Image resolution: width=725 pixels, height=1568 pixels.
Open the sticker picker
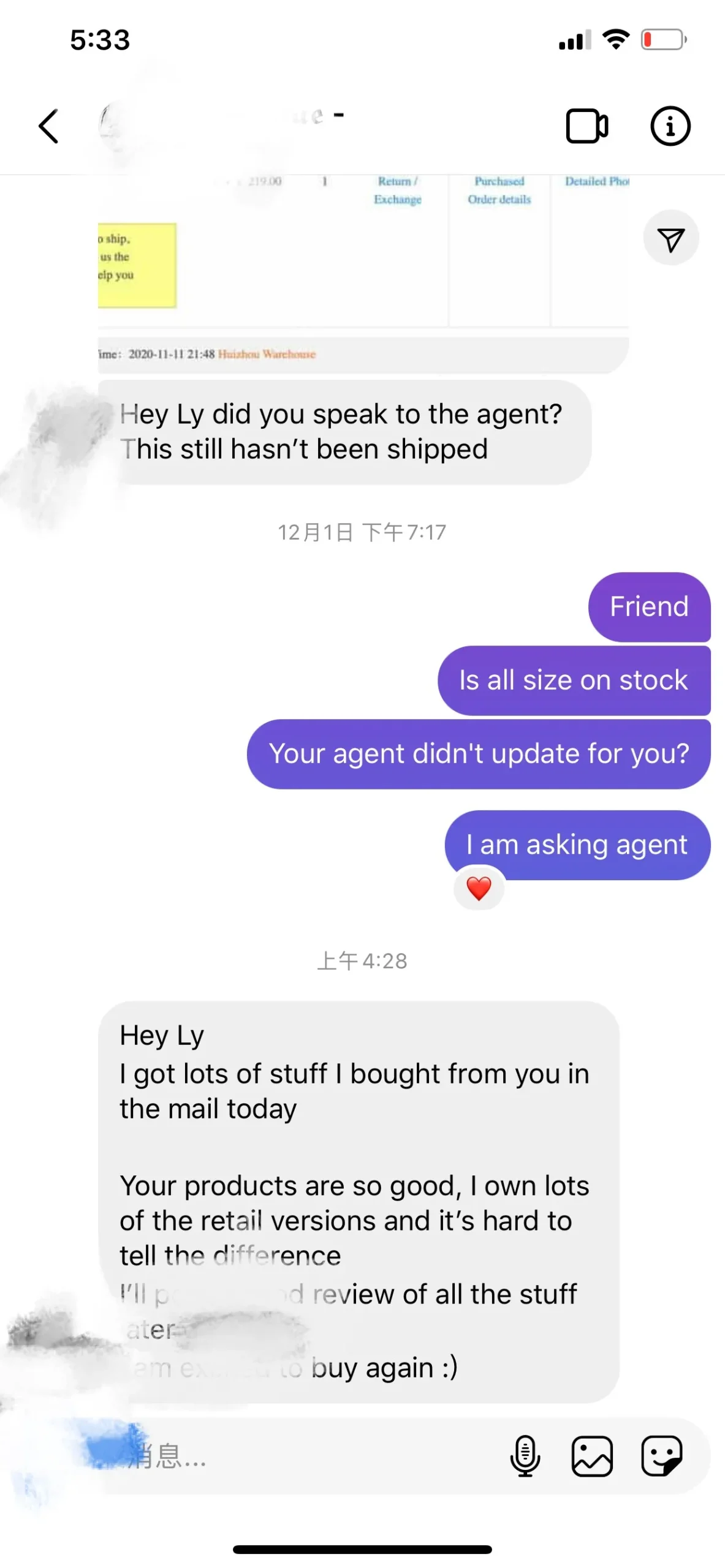click(661, 1455)
